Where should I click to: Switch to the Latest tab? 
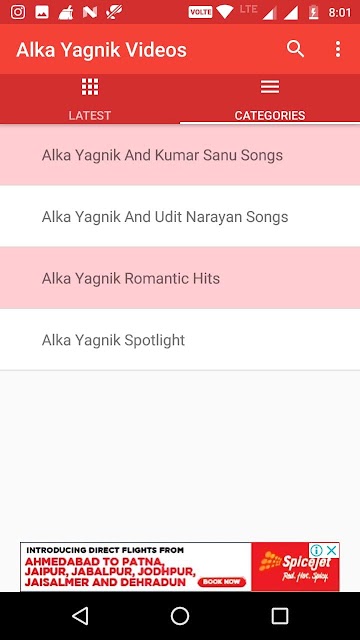(90, 99)
